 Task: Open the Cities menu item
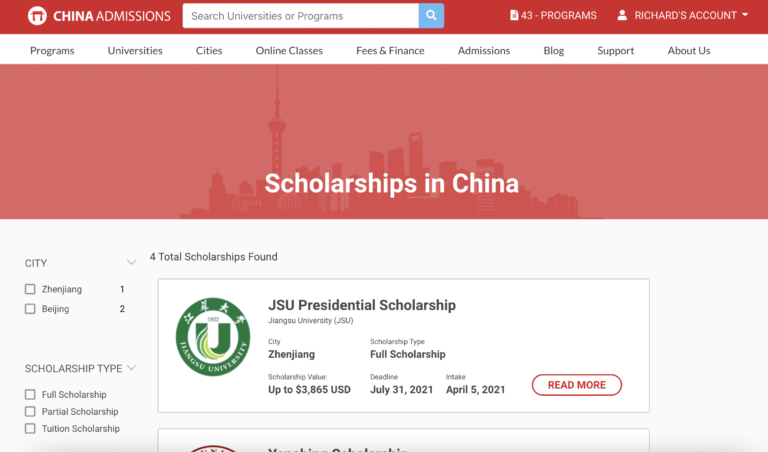pyautogui.click(x=209, y=51)
